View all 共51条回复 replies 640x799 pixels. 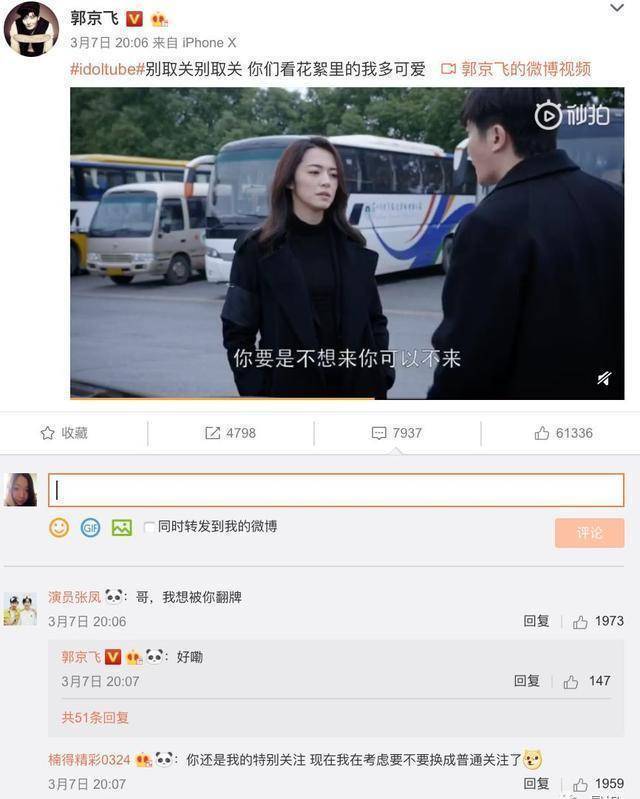click(x=95, y=717)
